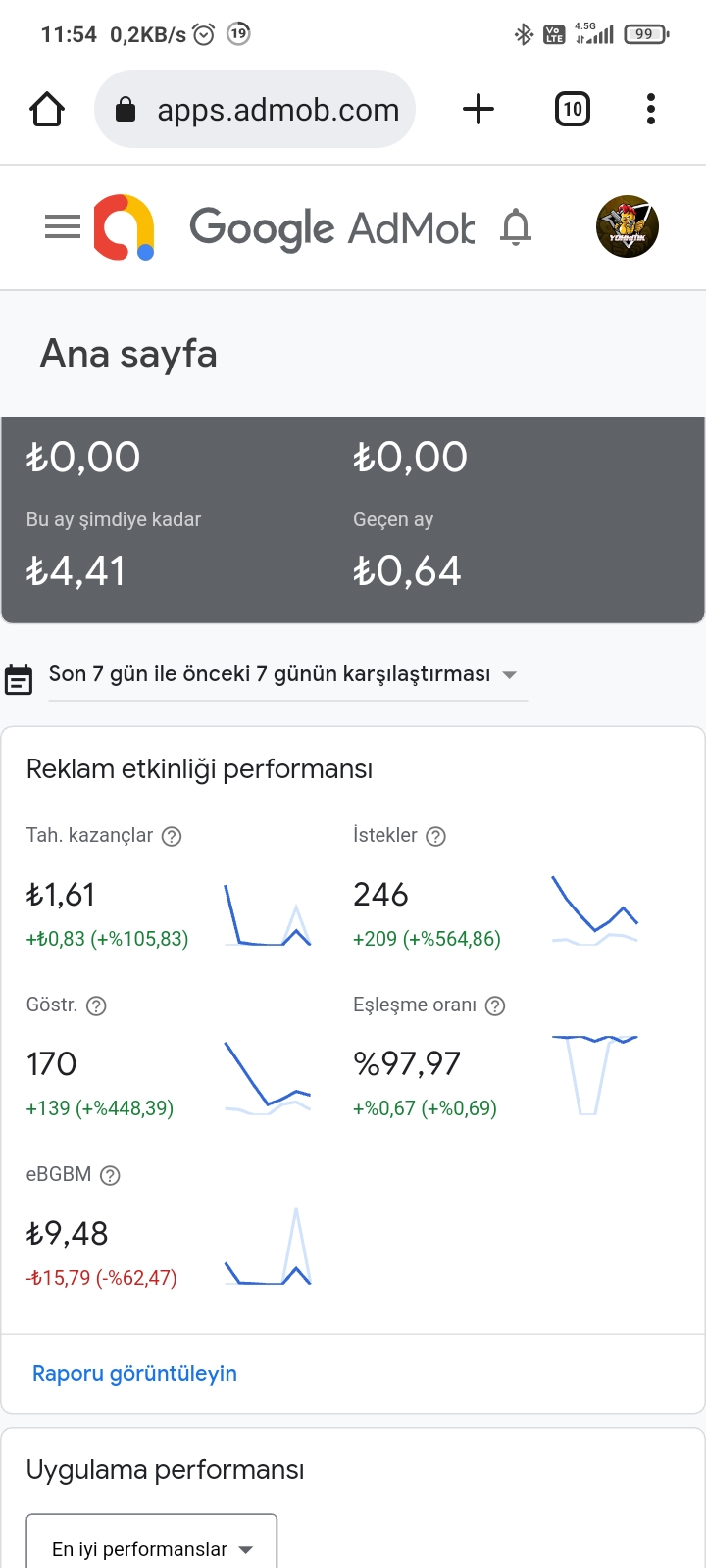Go to the browser home page

point(47,109)
